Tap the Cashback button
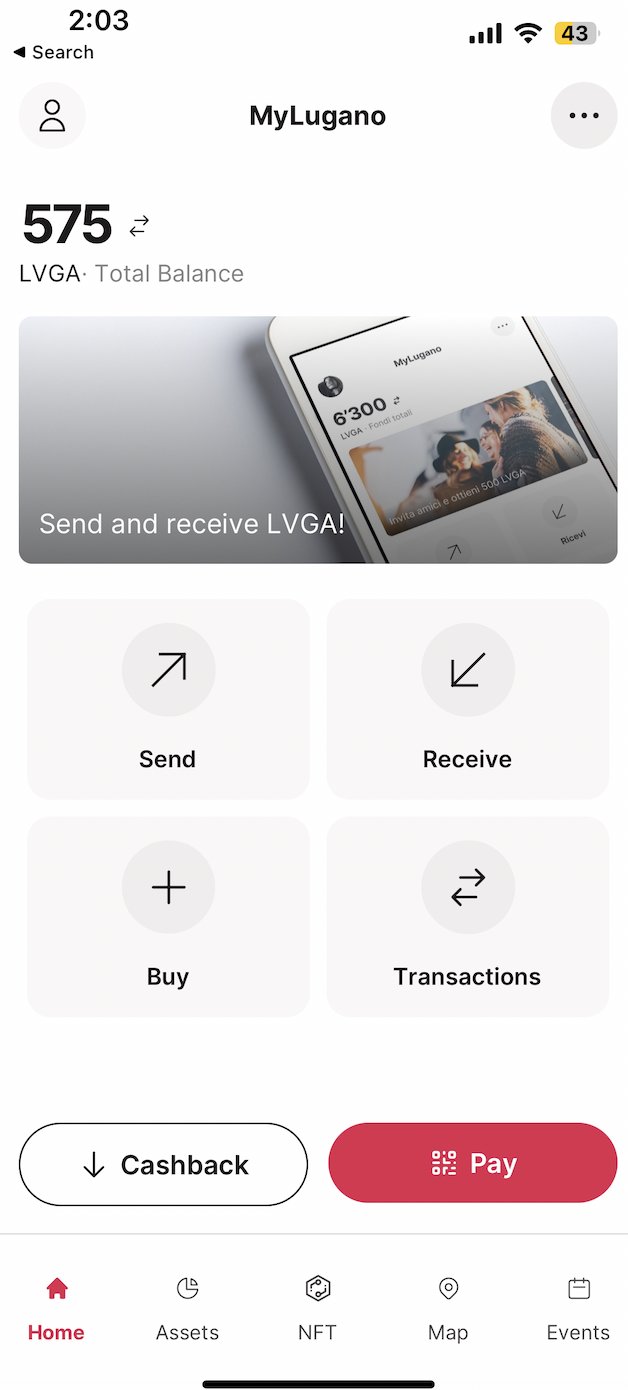 coord(163,1164)
